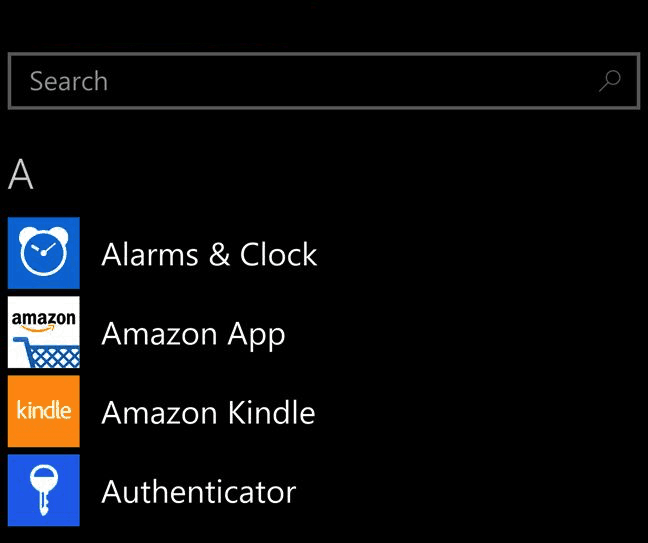The width and height of the screenshot is (648, 543).
Task: Tap the Search field
Action: (300, 81)
